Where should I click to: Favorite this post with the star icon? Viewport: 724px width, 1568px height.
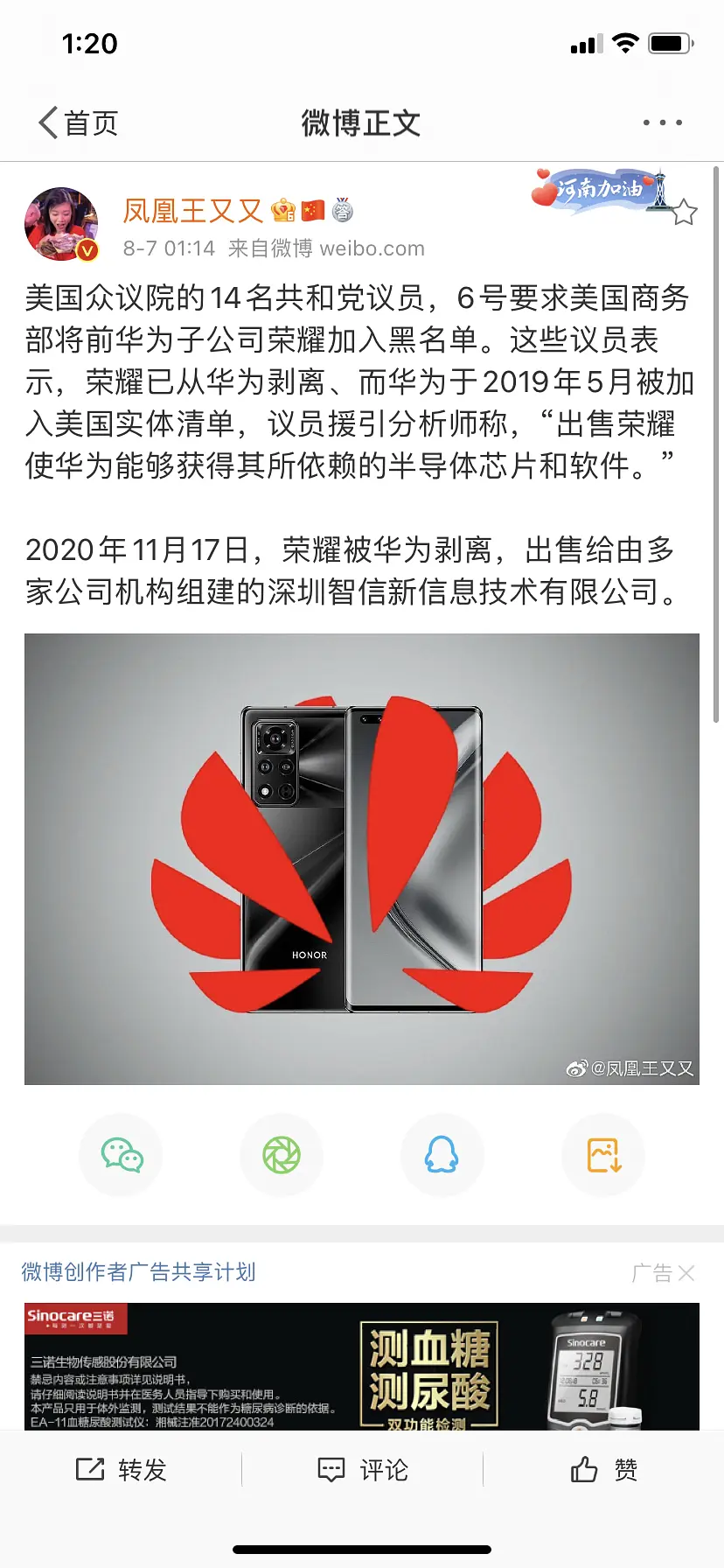684,212
